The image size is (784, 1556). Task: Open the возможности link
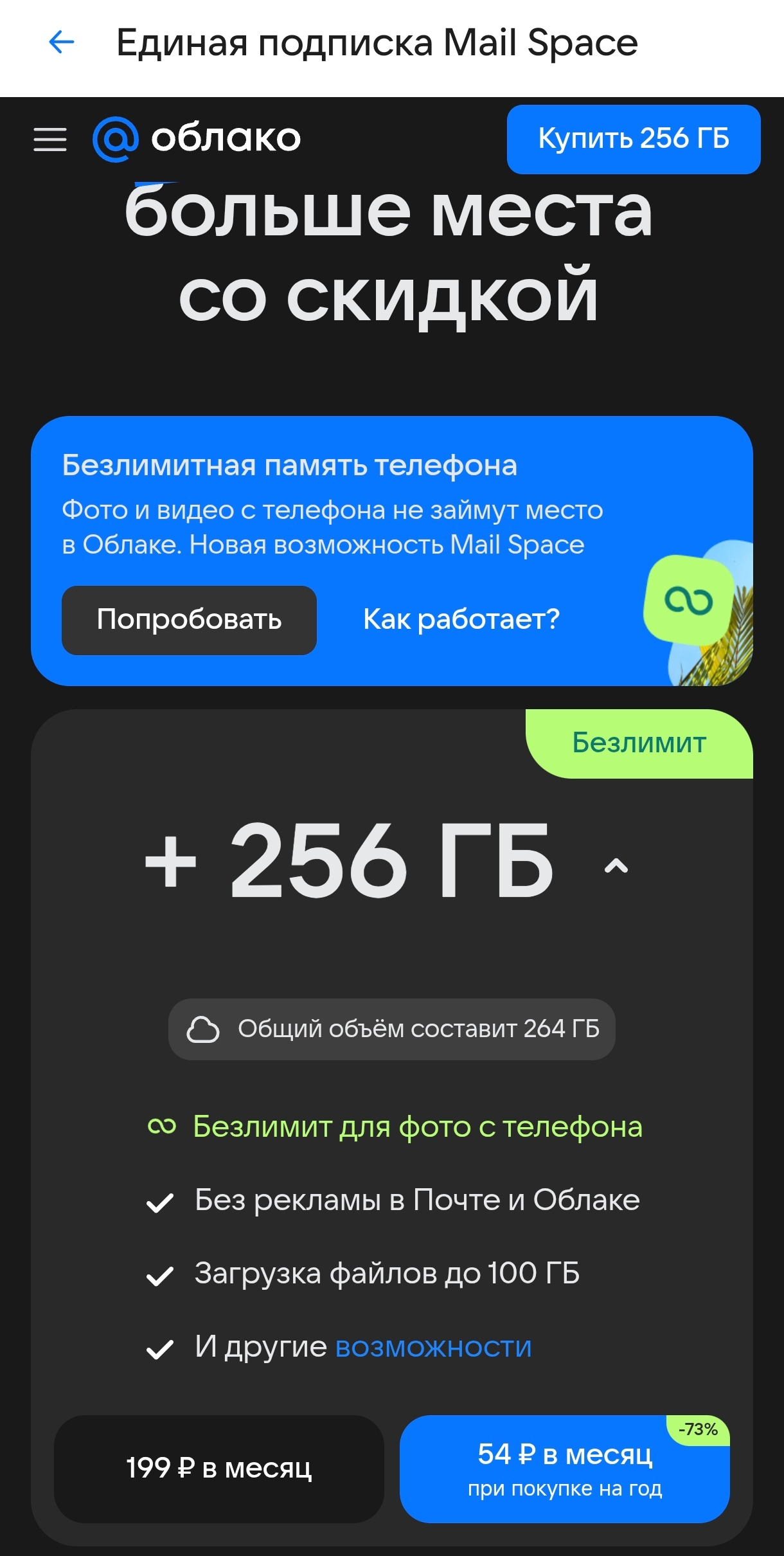point(434,1346)
